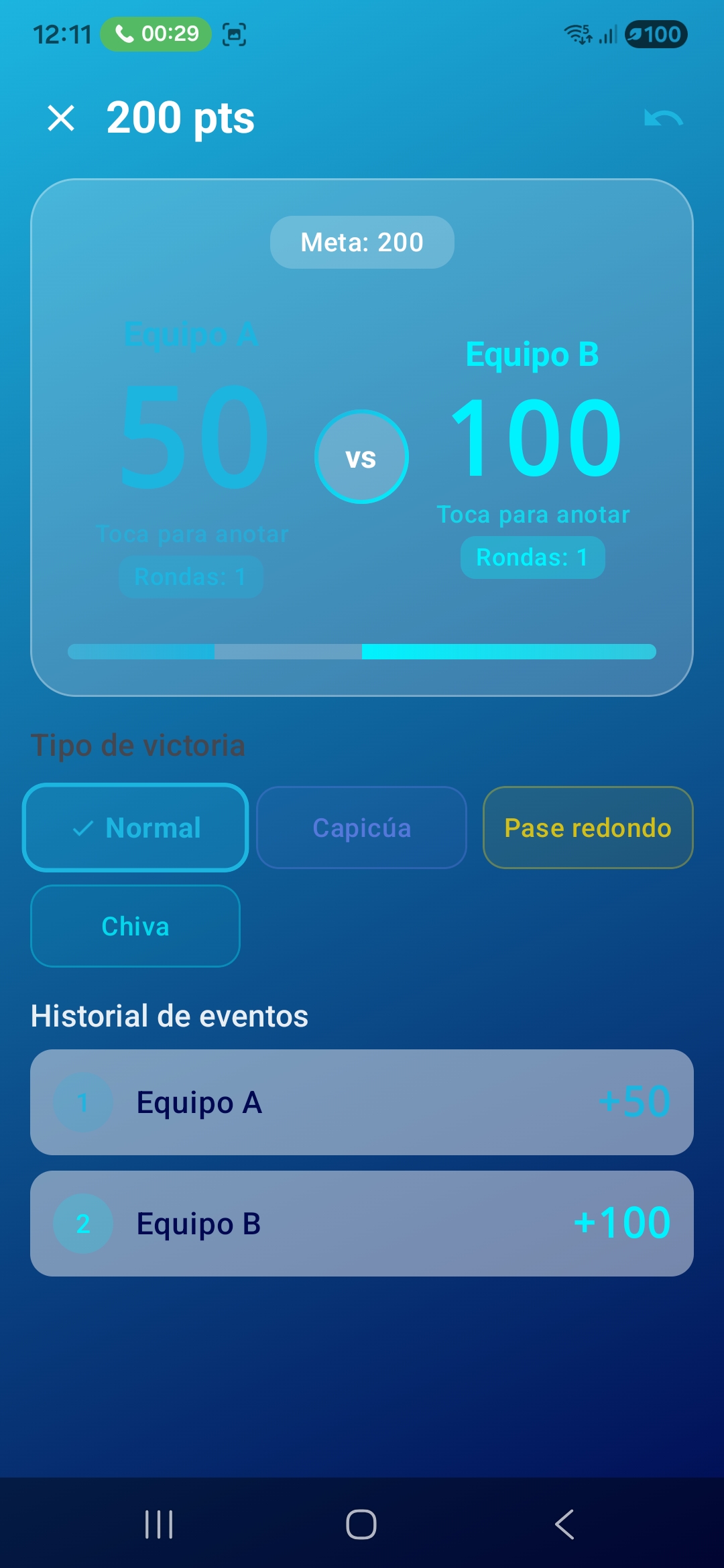Close the scoreboard with the X icon
This screenshot has height=1568, width=724.
click(x=62, y=118)
